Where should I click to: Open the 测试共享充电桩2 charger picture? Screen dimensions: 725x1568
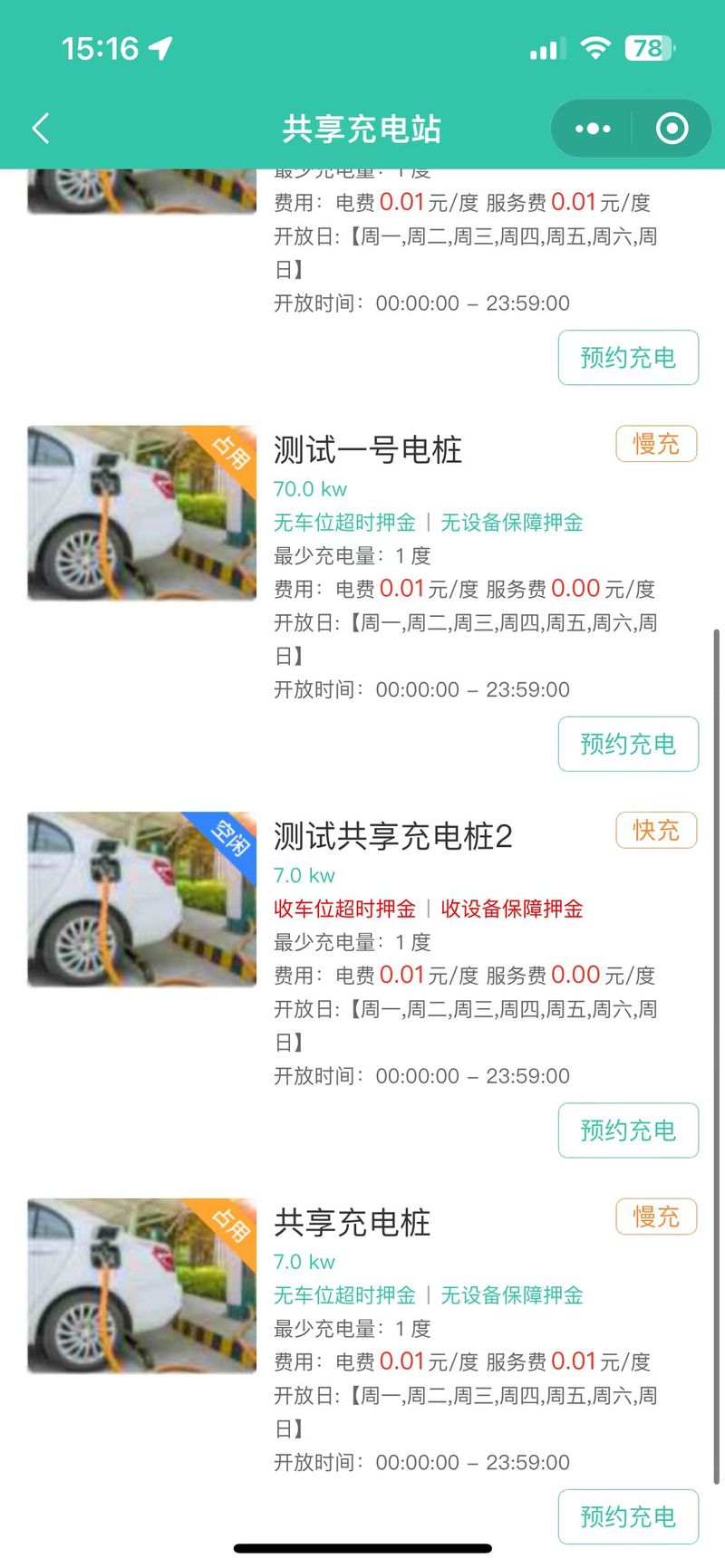142,899
